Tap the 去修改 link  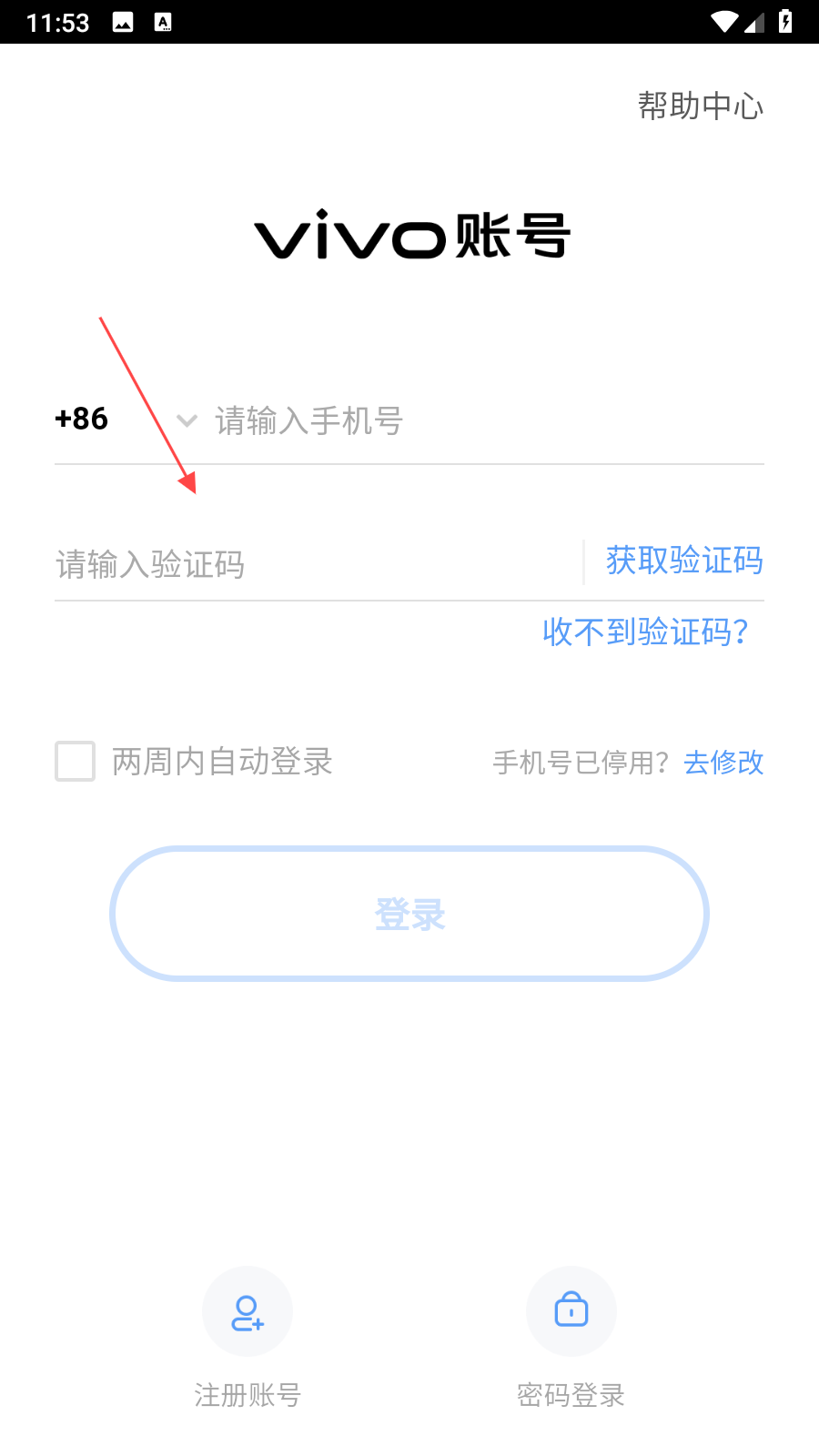pos(723,763)
